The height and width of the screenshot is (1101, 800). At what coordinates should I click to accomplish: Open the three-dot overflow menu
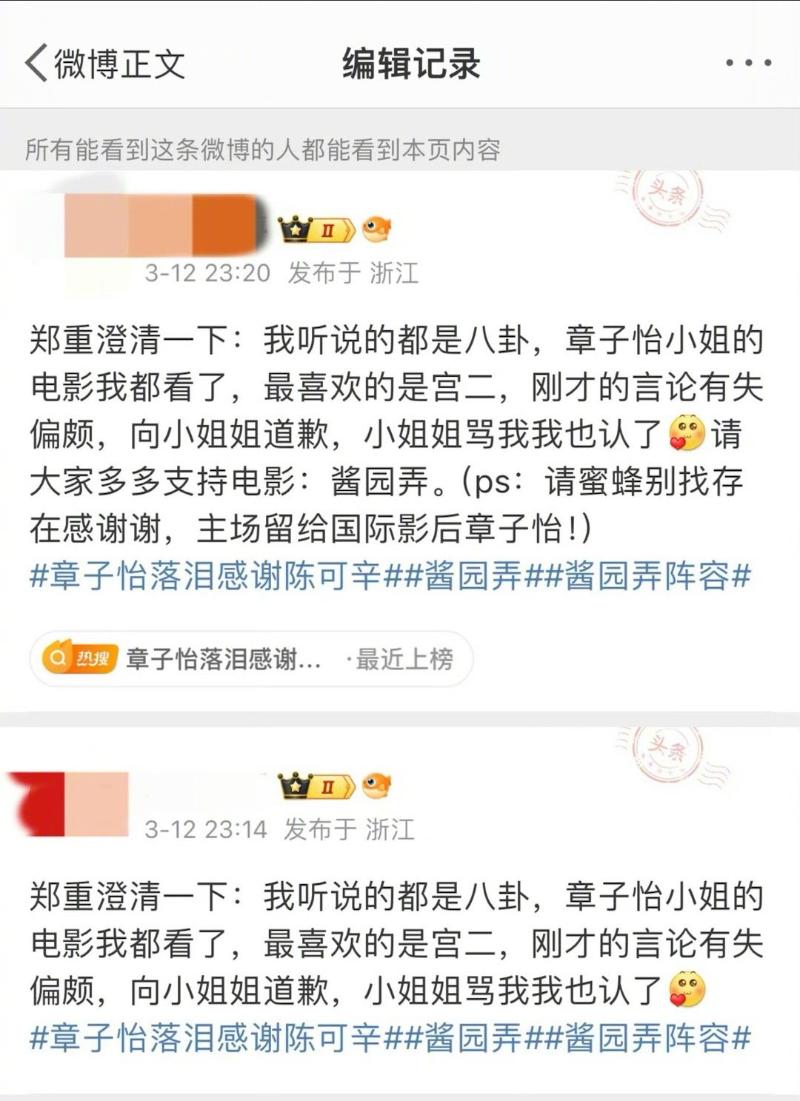click(748, 63)
